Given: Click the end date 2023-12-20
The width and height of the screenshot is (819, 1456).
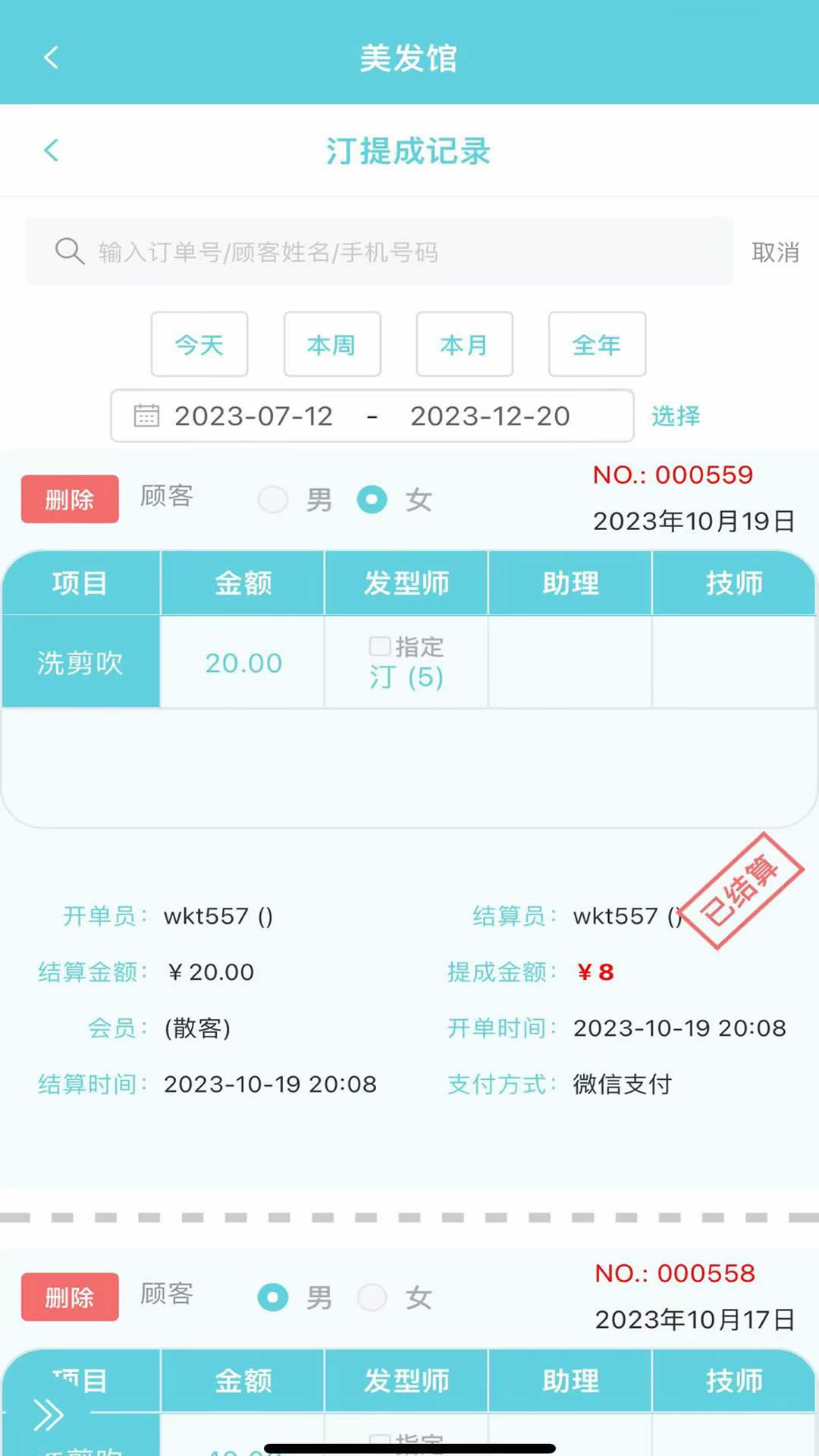Looking at the screenshot, I should (x=489, y=416).
